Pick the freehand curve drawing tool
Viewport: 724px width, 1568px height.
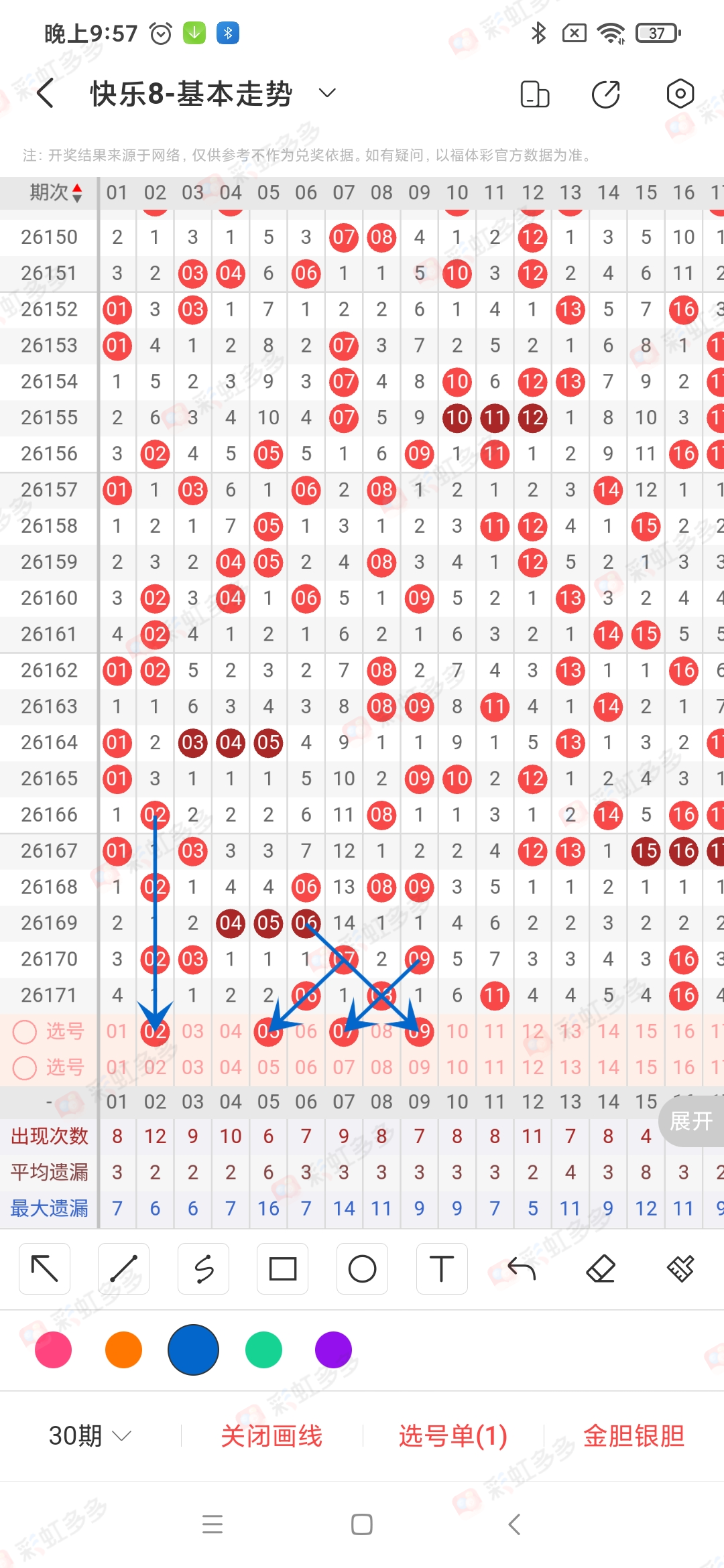pos(204,1268)
